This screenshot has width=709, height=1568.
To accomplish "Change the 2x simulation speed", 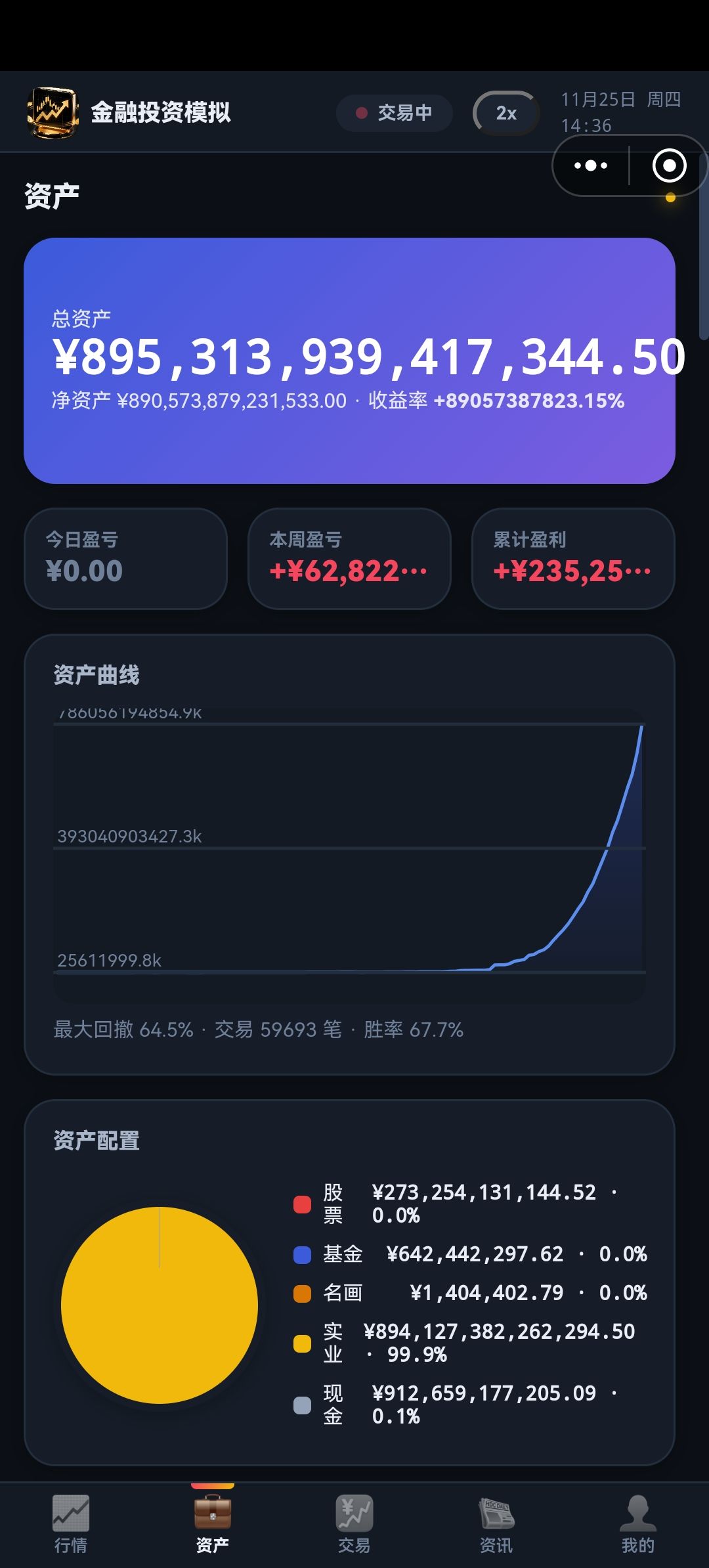I will click(x=506, y=113).
